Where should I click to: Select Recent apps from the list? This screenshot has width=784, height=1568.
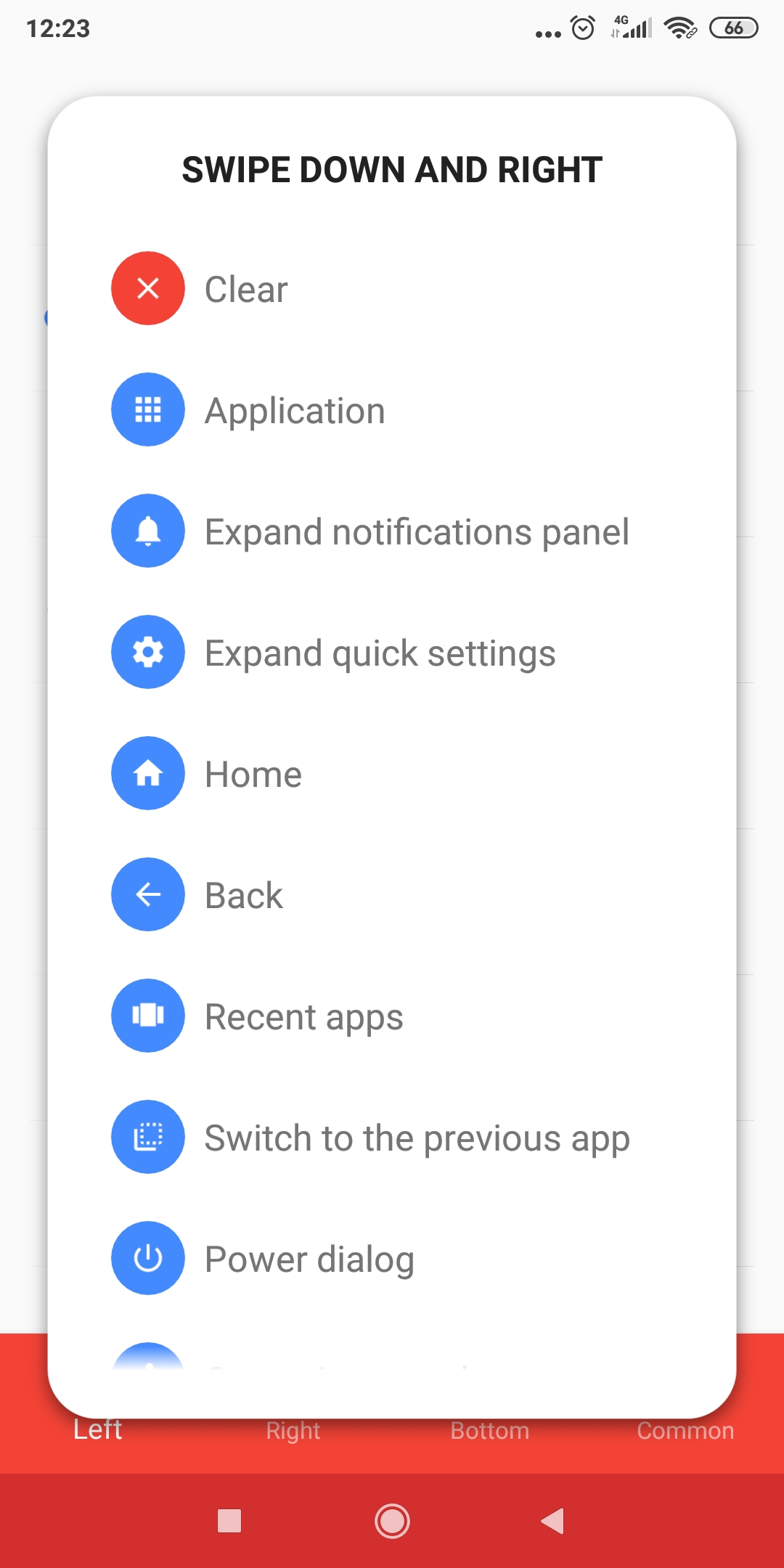[x=392, y=1016]
